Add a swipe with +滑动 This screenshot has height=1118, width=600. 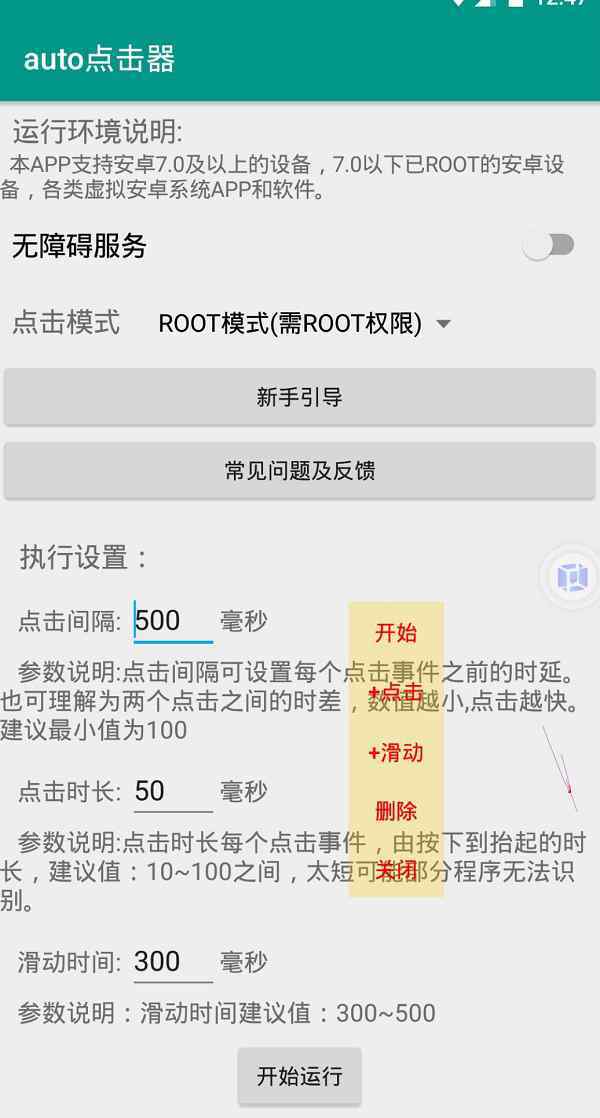tap(396, 753)
